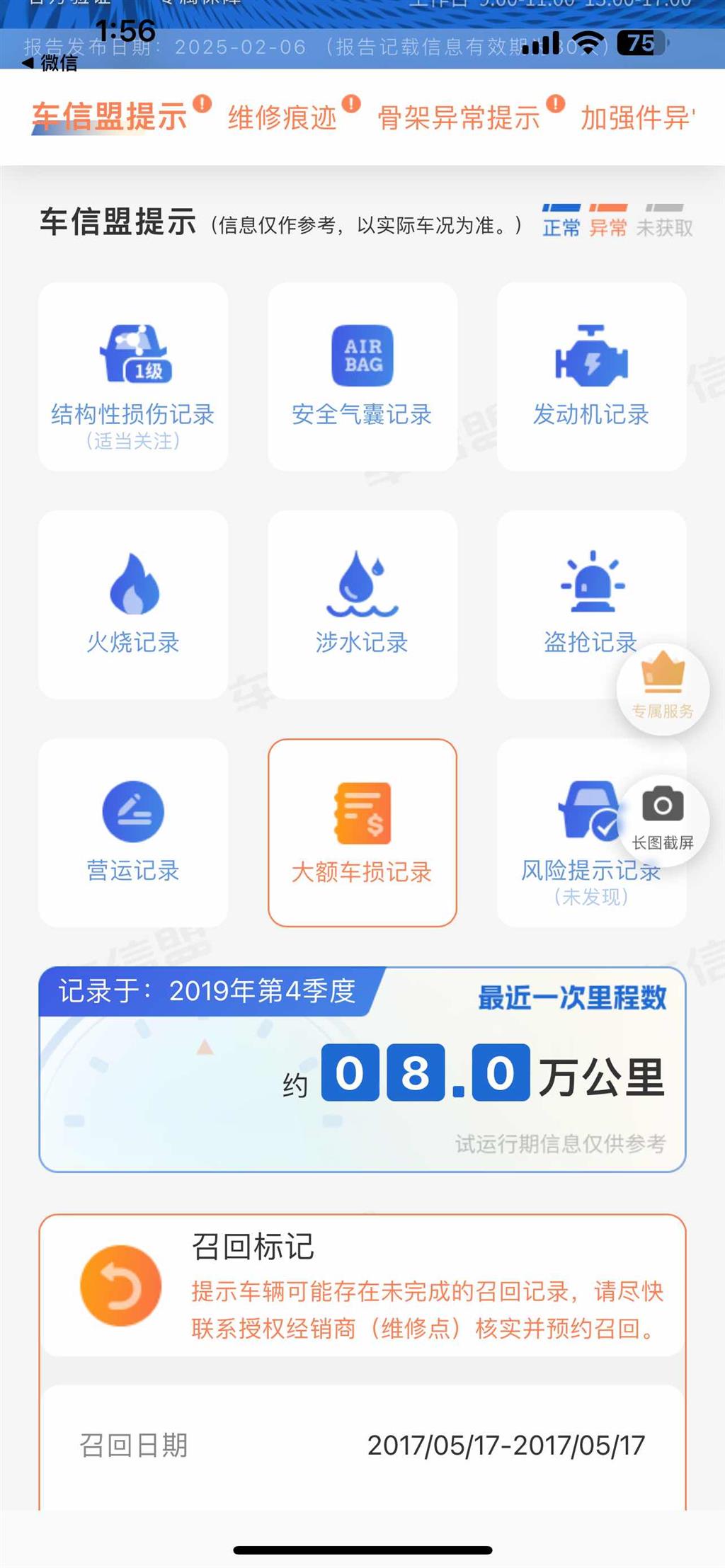725x1568 pixels.
Task: Select the 涉水记录 water damage droplet icon
Action: [x=362, y=598]
